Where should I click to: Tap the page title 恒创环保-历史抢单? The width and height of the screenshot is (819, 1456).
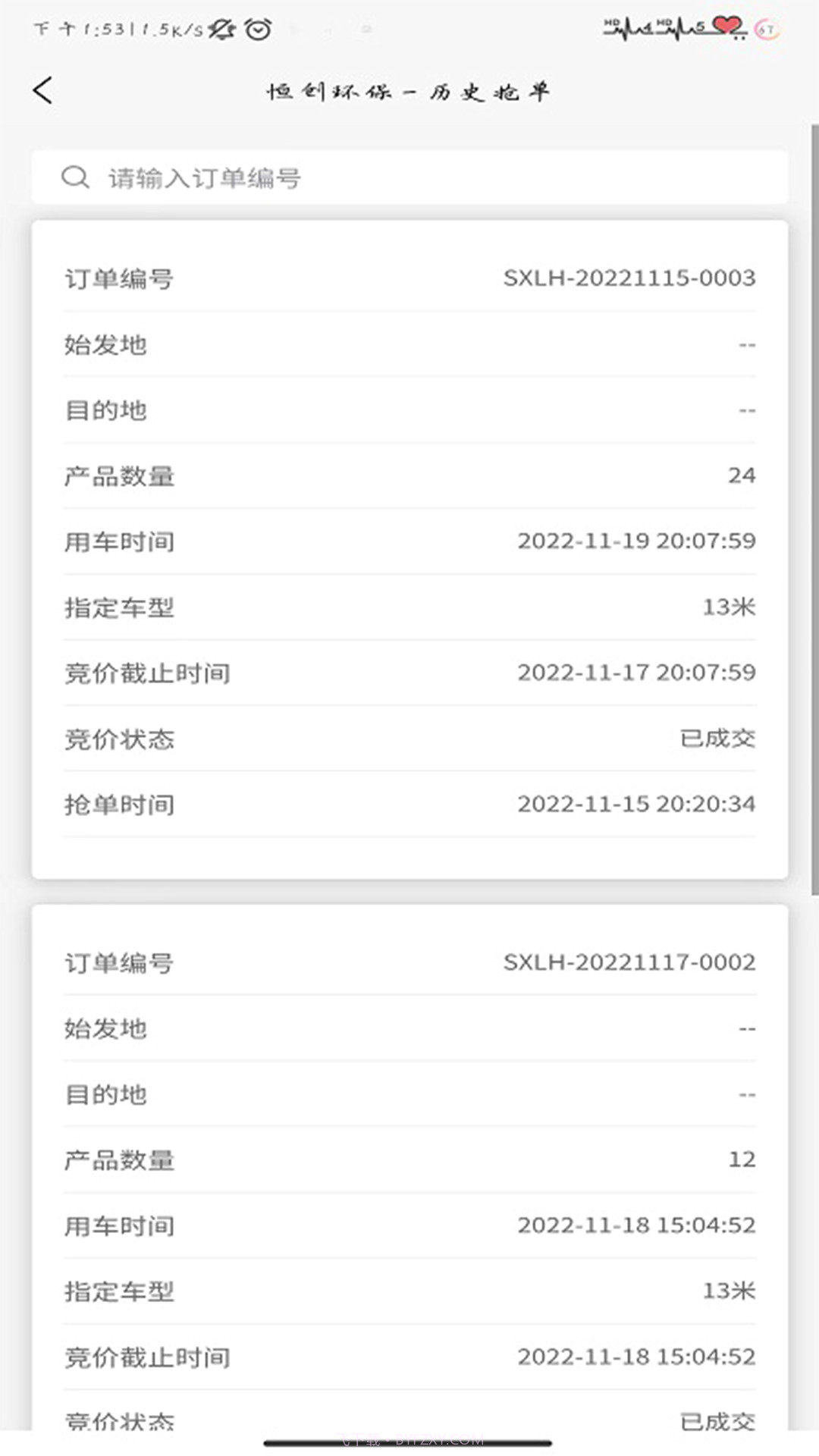[x=409, y=90]
